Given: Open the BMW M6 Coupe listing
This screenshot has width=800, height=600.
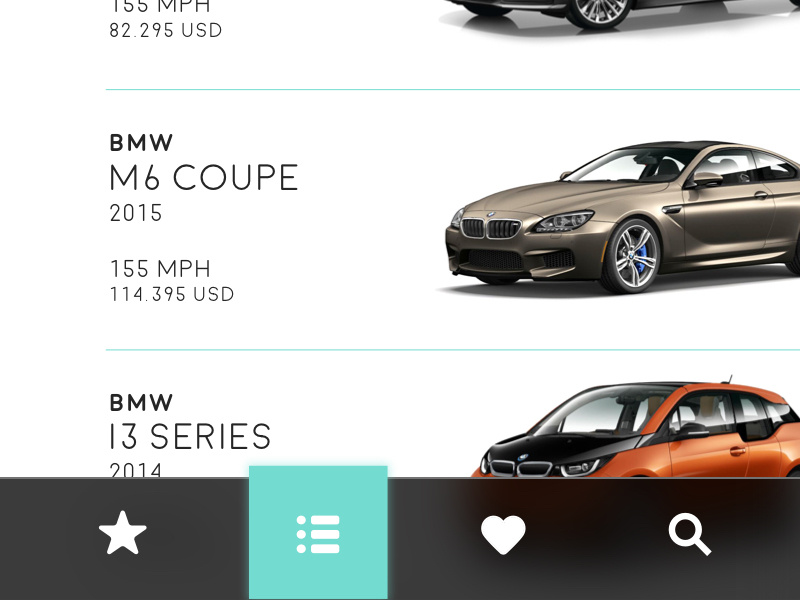Looking at the screenshot, I should click(204, 178).
